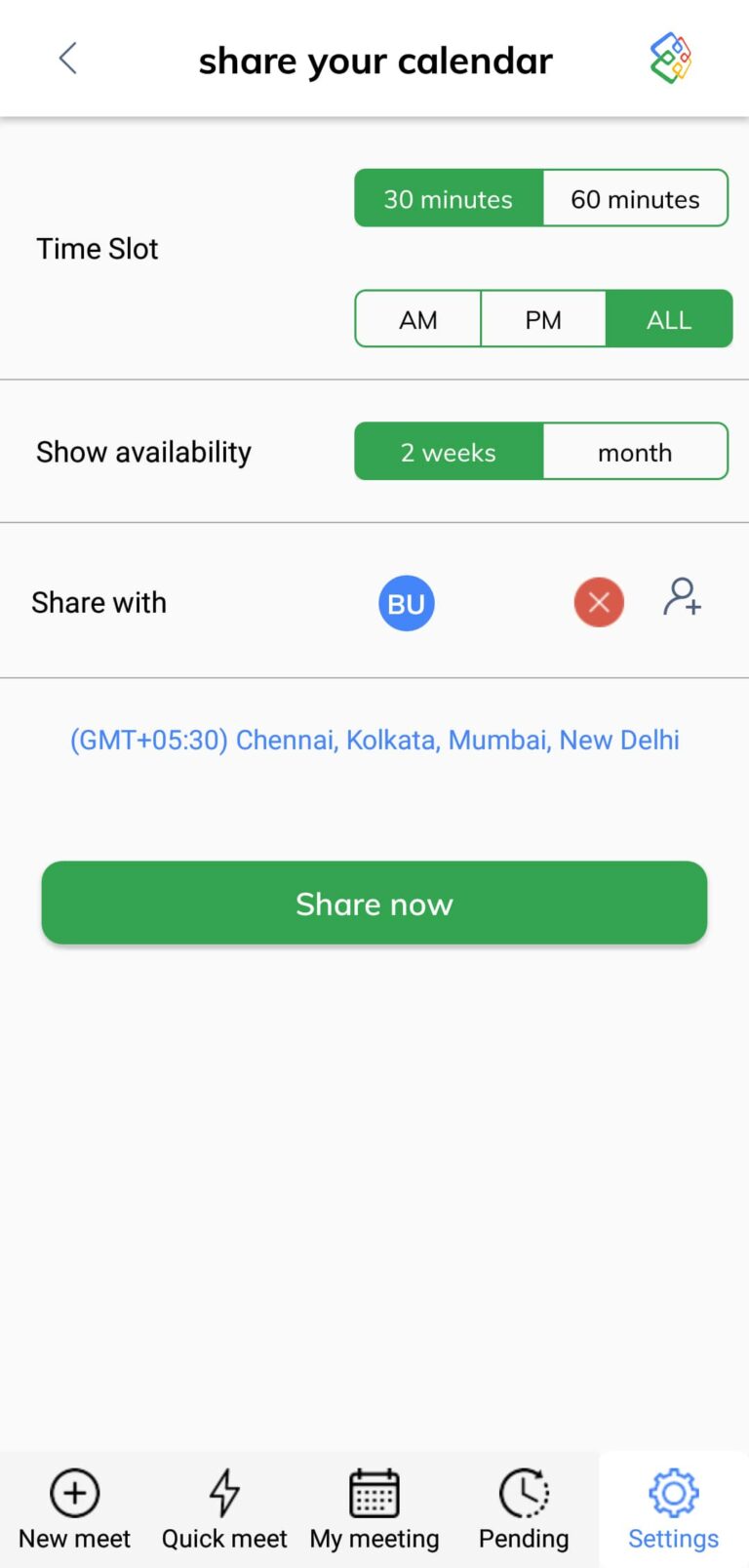The image size is (749, 1568).
Task: Select the 60 minutes time slot
Action: [x=635, y=199]
